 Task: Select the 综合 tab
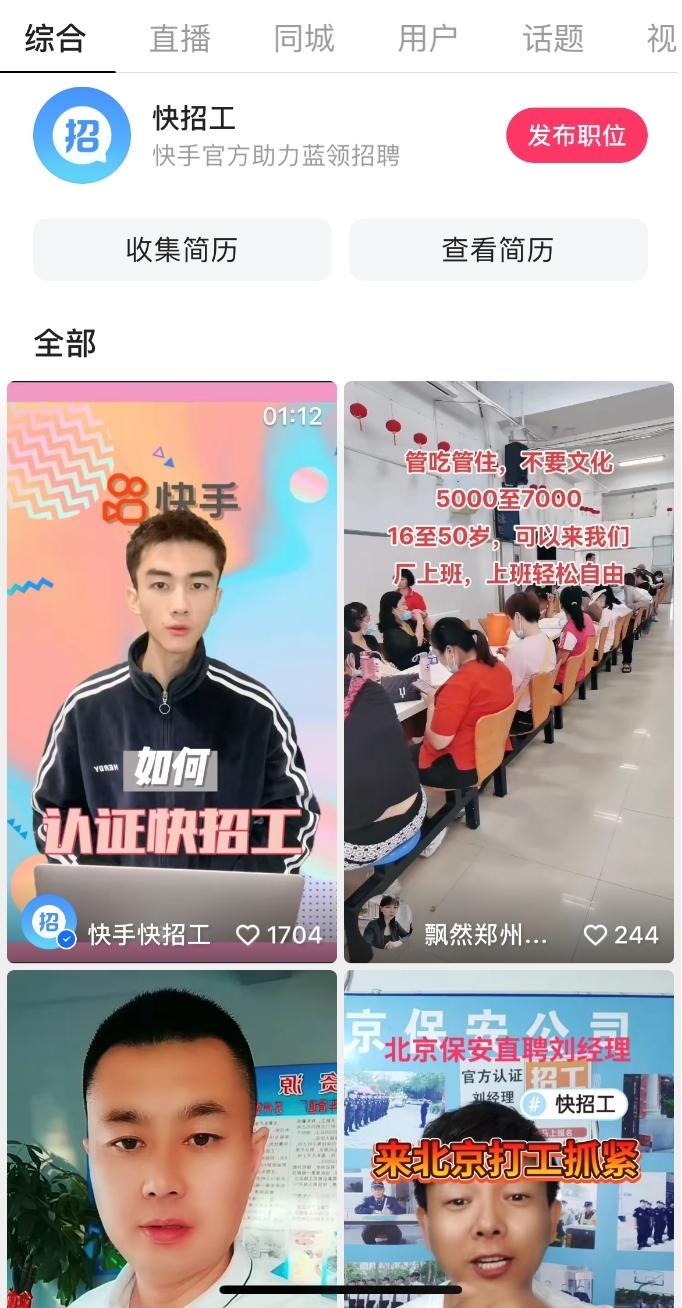pos(56,38)
